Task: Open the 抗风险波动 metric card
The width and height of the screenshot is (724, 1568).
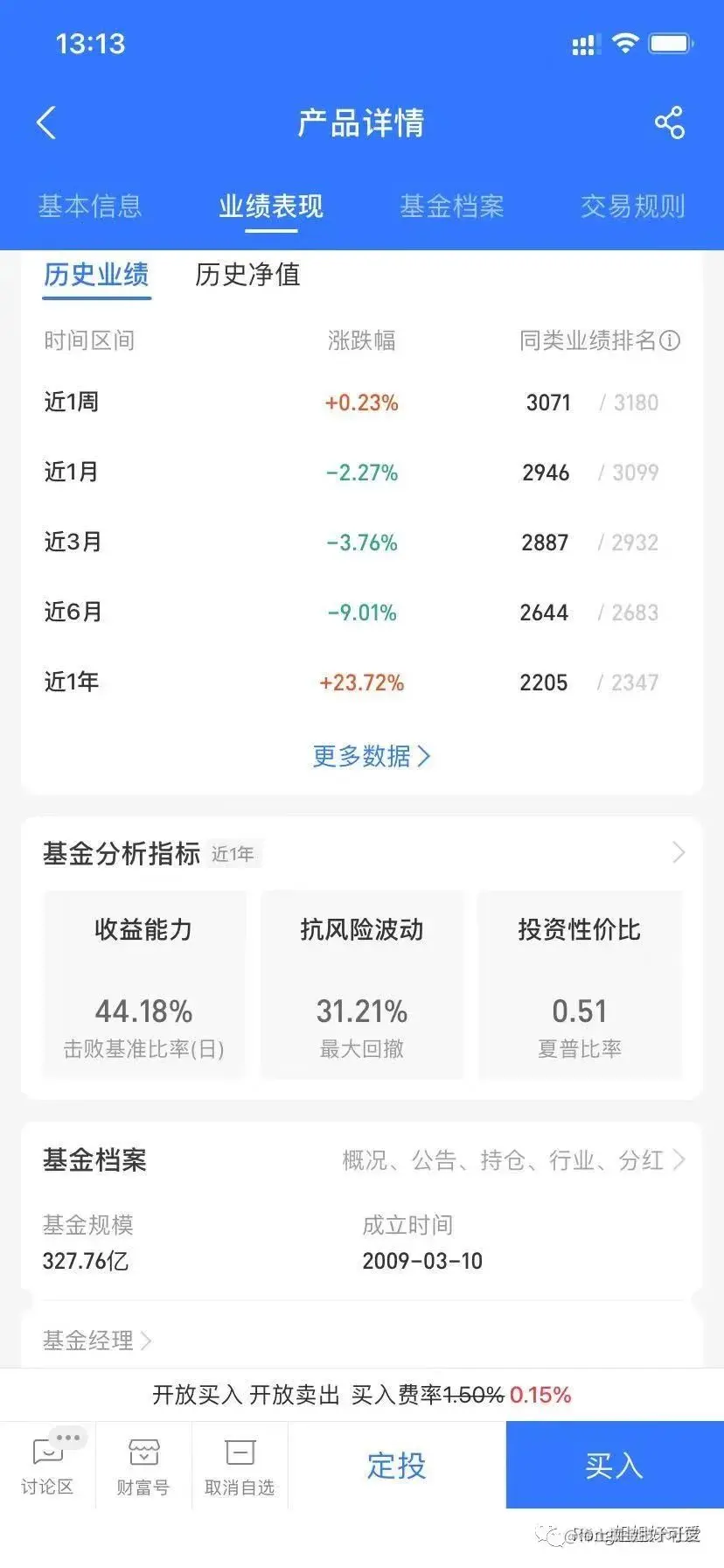Action: [362, 984]
